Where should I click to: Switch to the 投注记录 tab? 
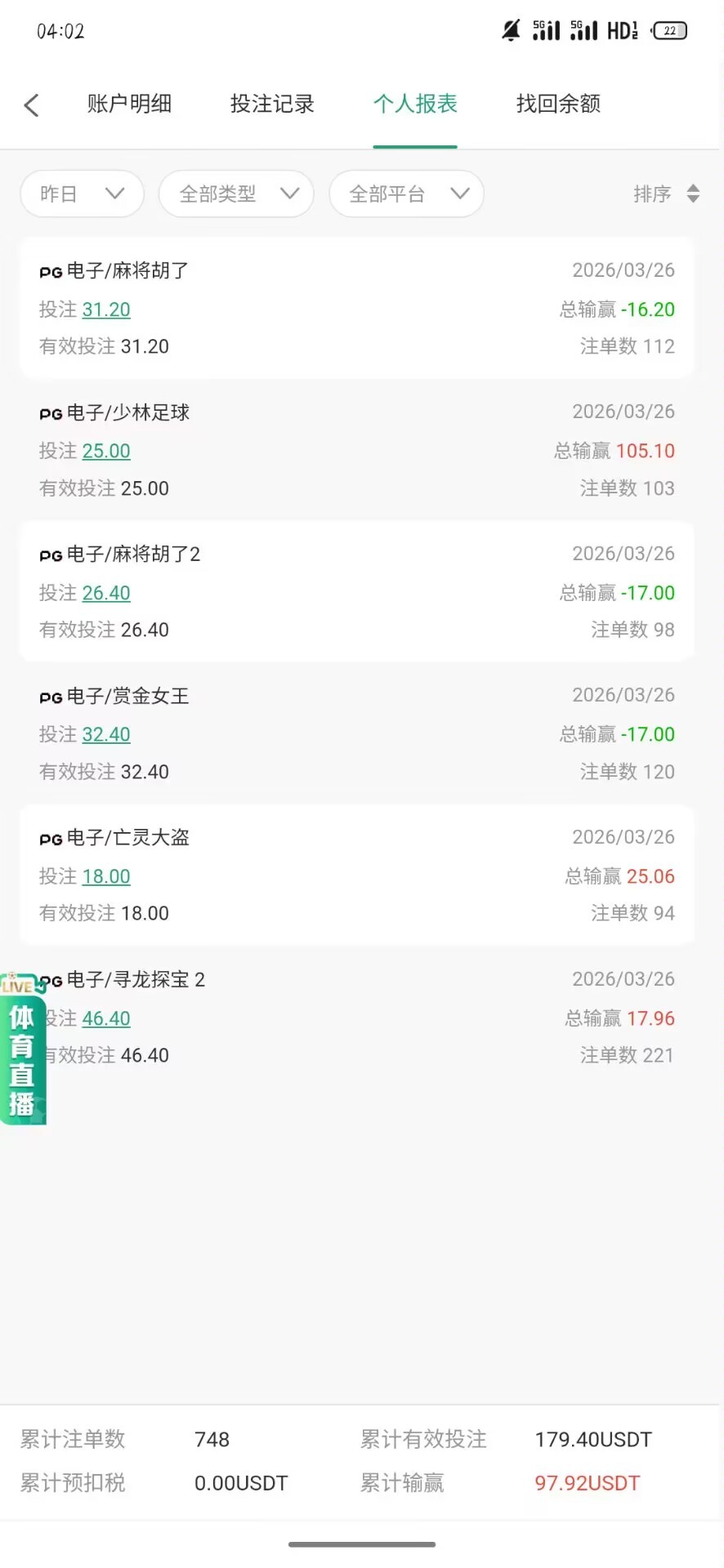pos(272,104)
